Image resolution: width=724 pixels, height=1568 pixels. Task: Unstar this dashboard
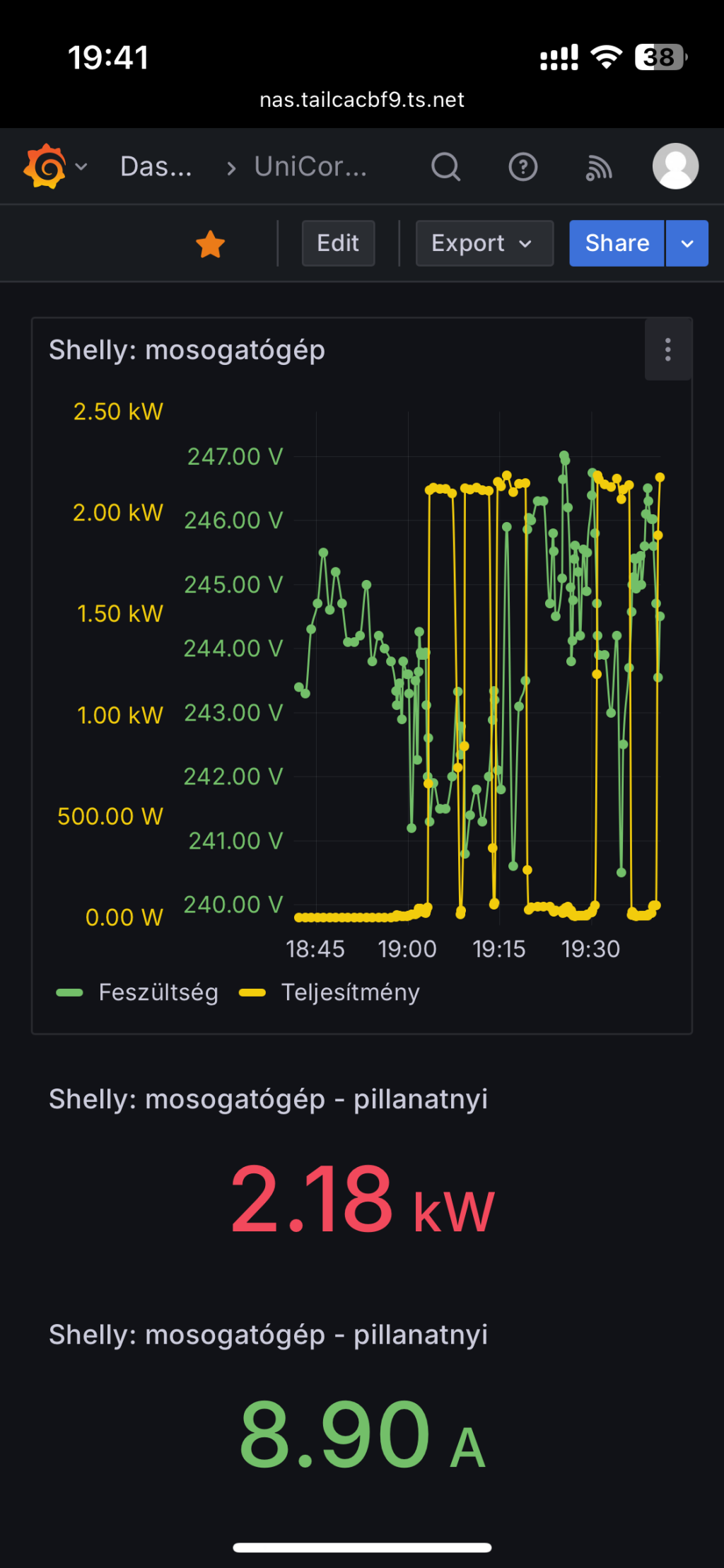tap(211, 244)
